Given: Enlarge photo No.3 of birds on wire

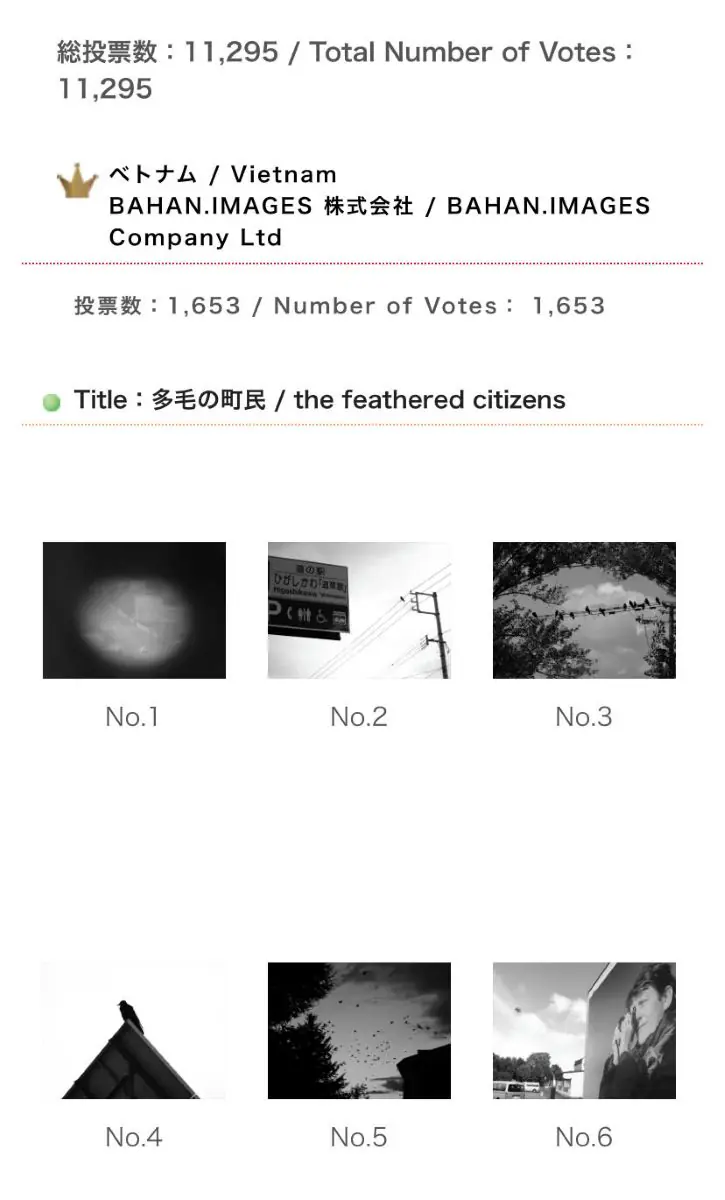Looking at the screenshot, I should click(584, 610).
